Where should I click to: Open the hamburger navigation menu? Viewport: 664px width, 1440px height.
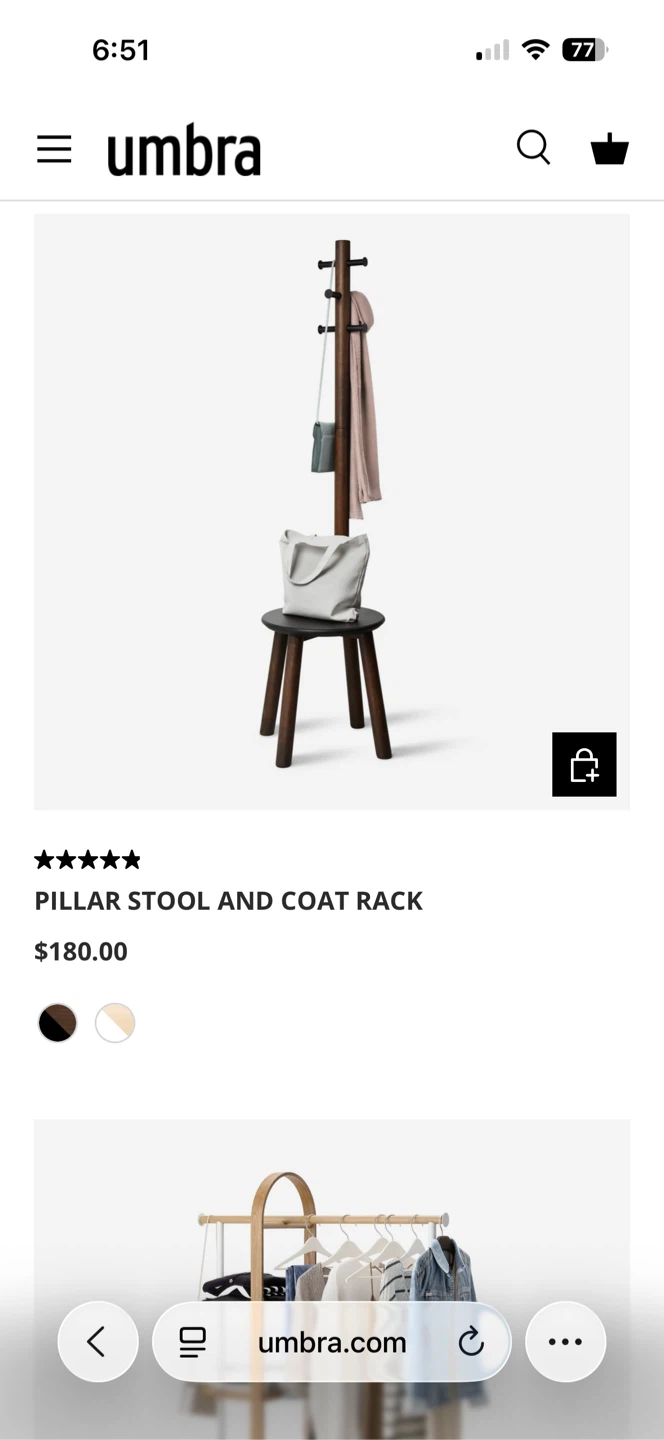(x=54, y=150)
